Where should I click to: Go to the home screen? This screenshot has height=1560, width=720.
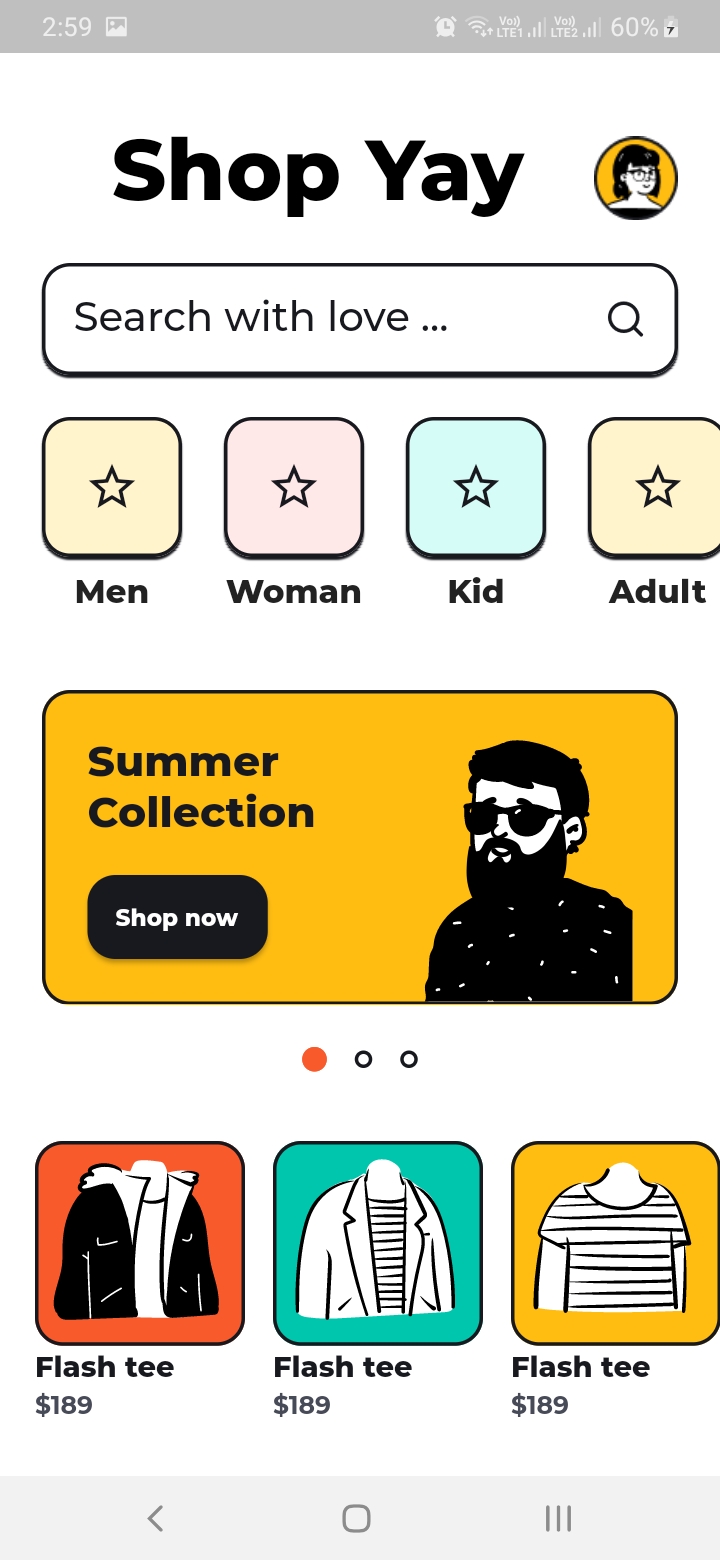357,1519
